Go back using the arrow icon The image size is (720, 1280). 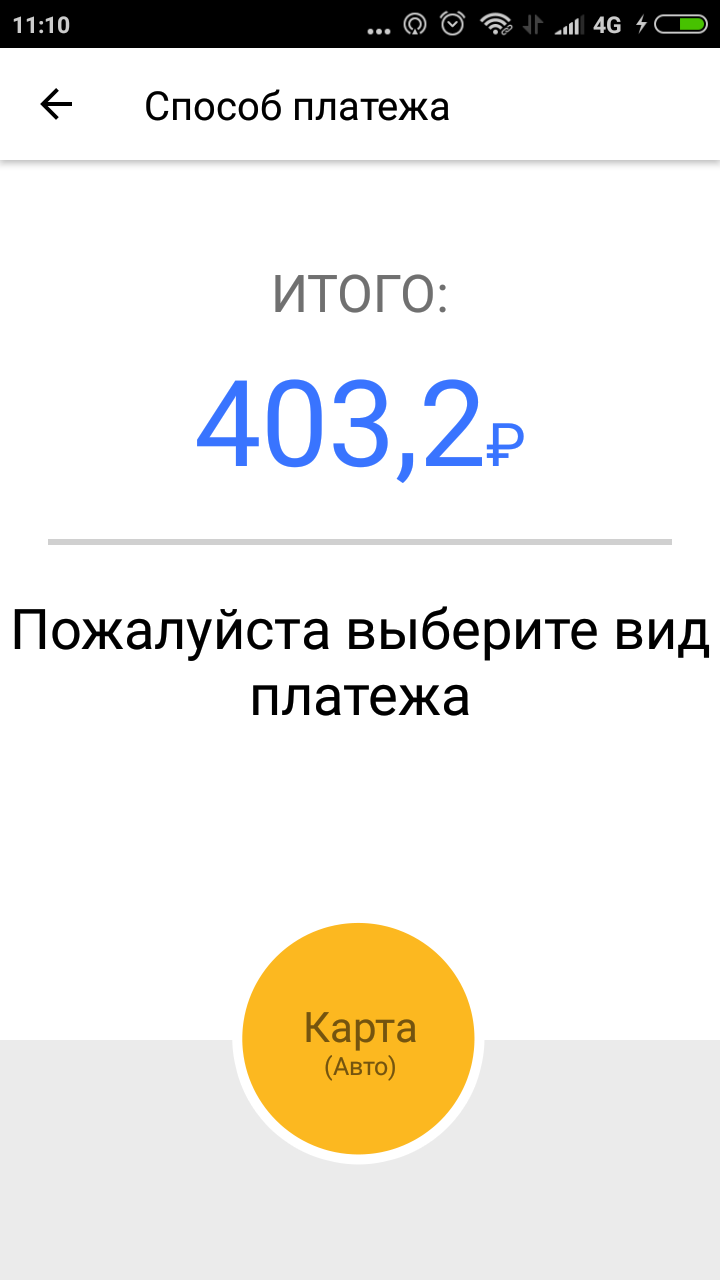point(56,104)
